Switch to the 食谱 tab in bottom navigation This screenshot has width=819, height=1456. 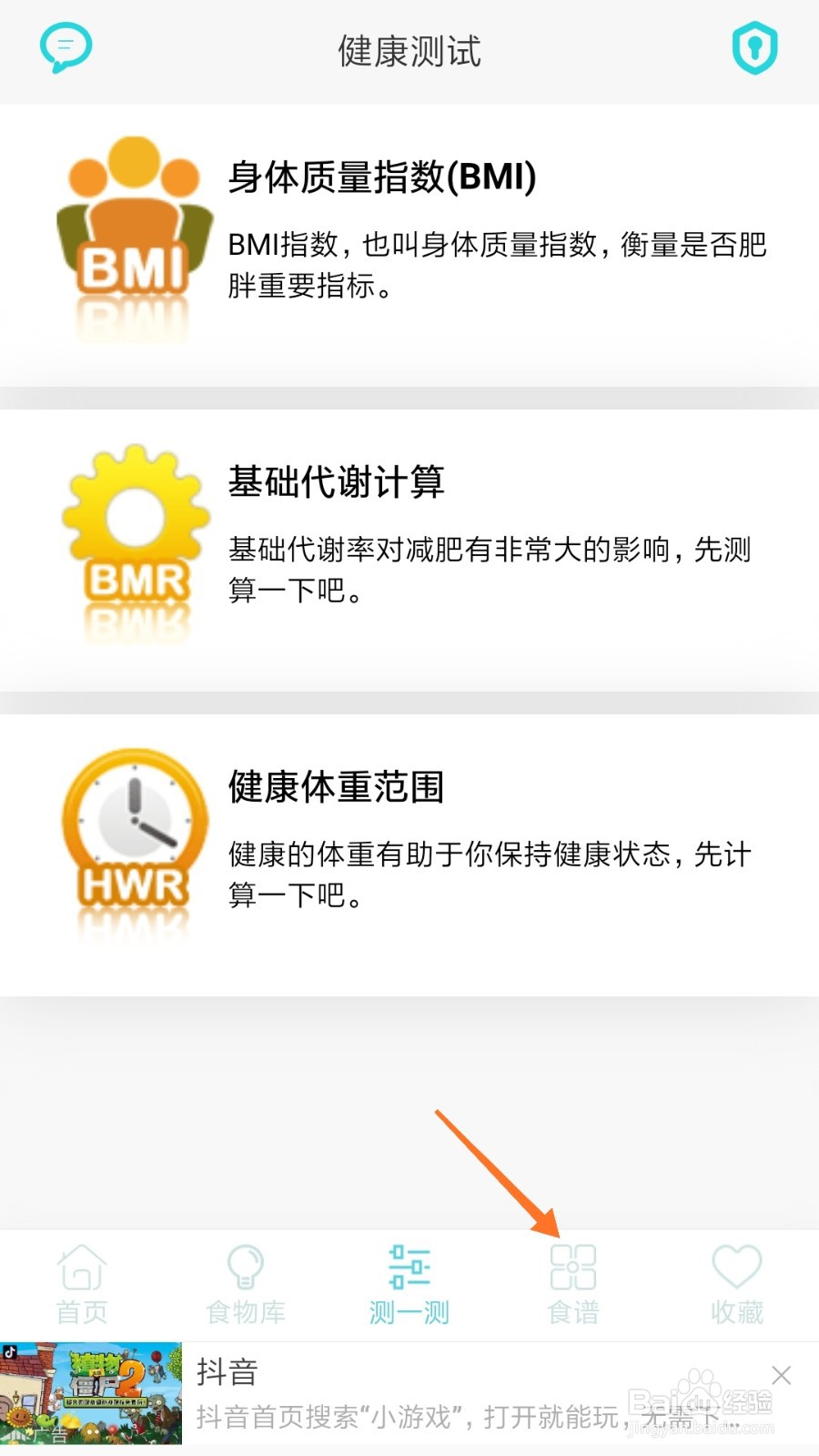coord(572,1283)
